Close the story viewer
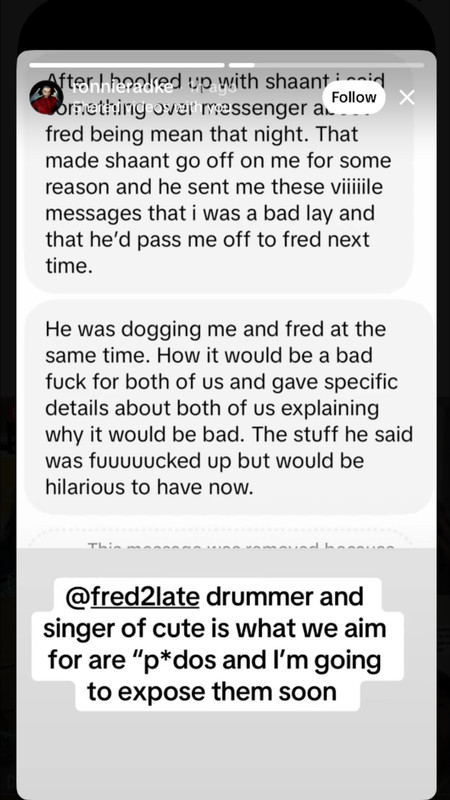The image size is (450, 800). point(407,97)
